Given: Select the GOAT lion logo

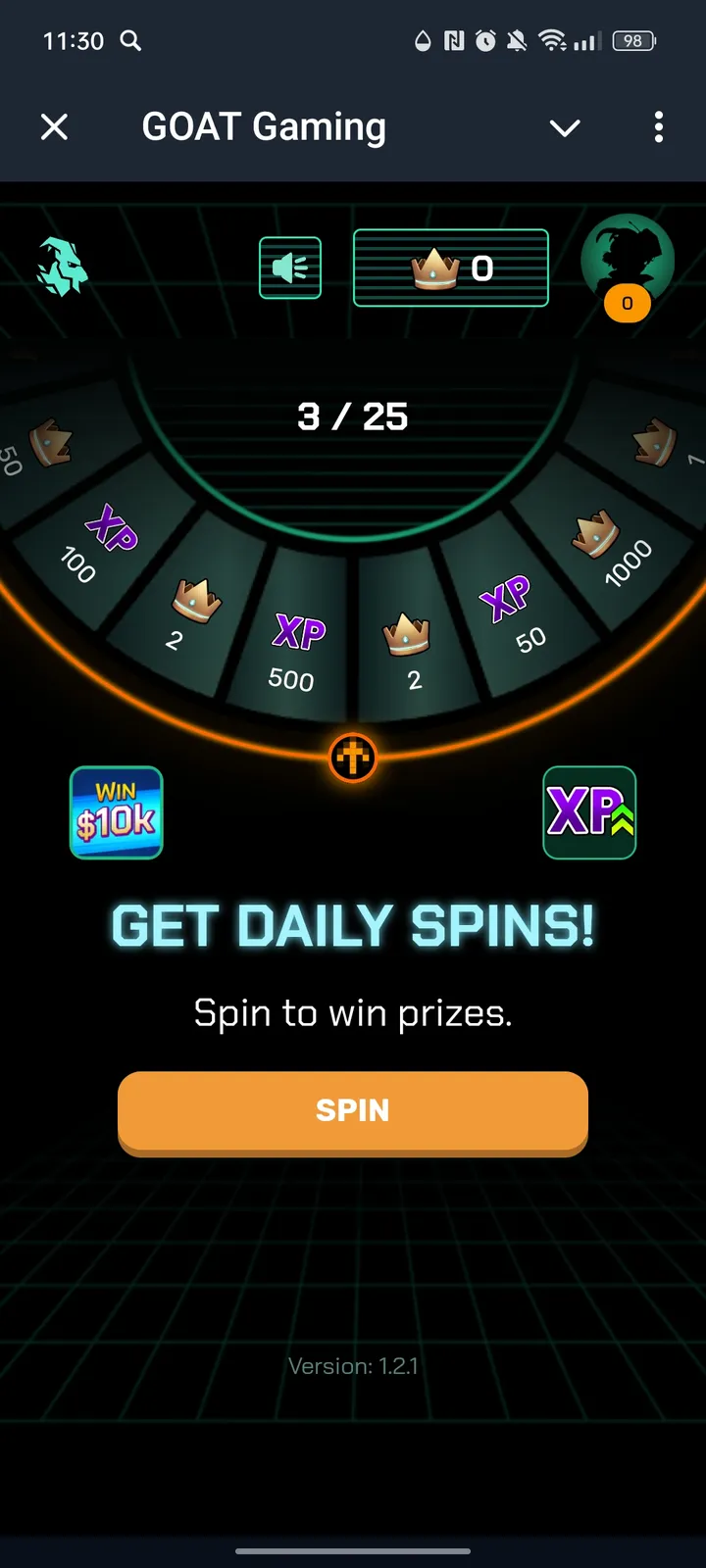Looking at the screenshot, I should tap(63, 265).
